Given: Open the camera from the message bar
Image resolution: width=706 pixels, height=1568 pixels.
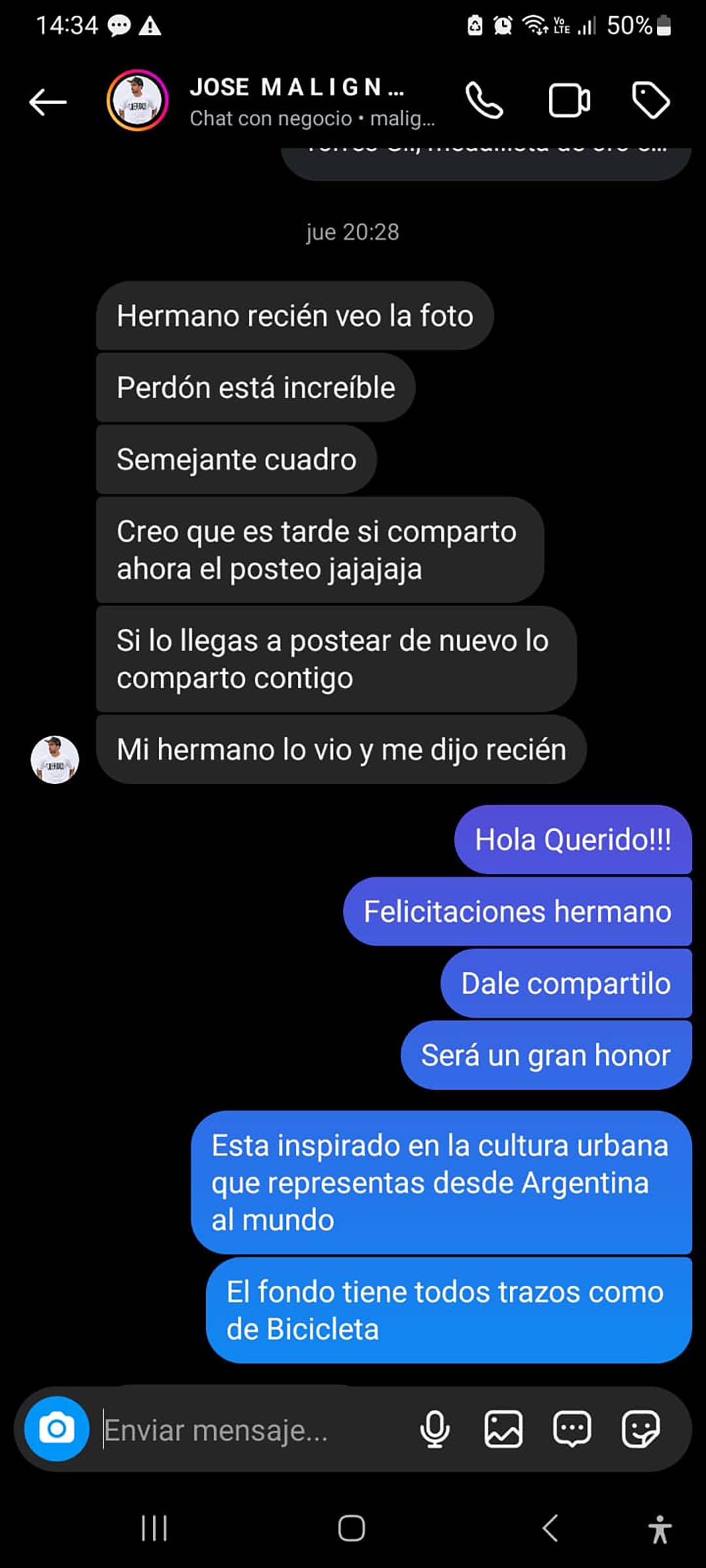Looking at the screenshot, I should (57, 1429).
